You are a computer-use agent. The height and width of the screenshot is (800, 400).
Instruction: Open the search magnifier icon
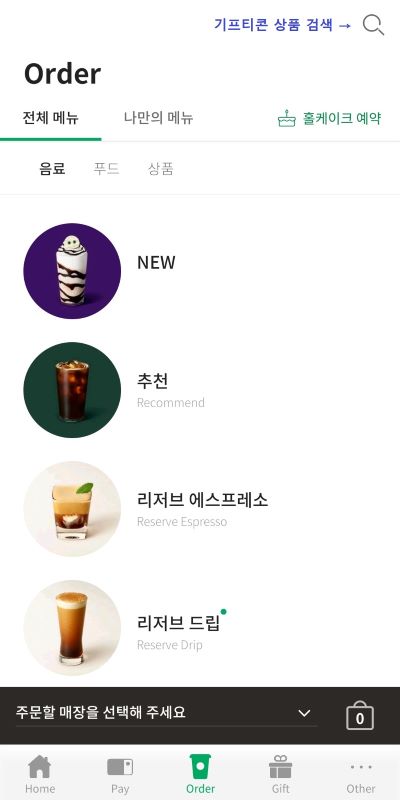pyautogui.click(x=373, y=24)
